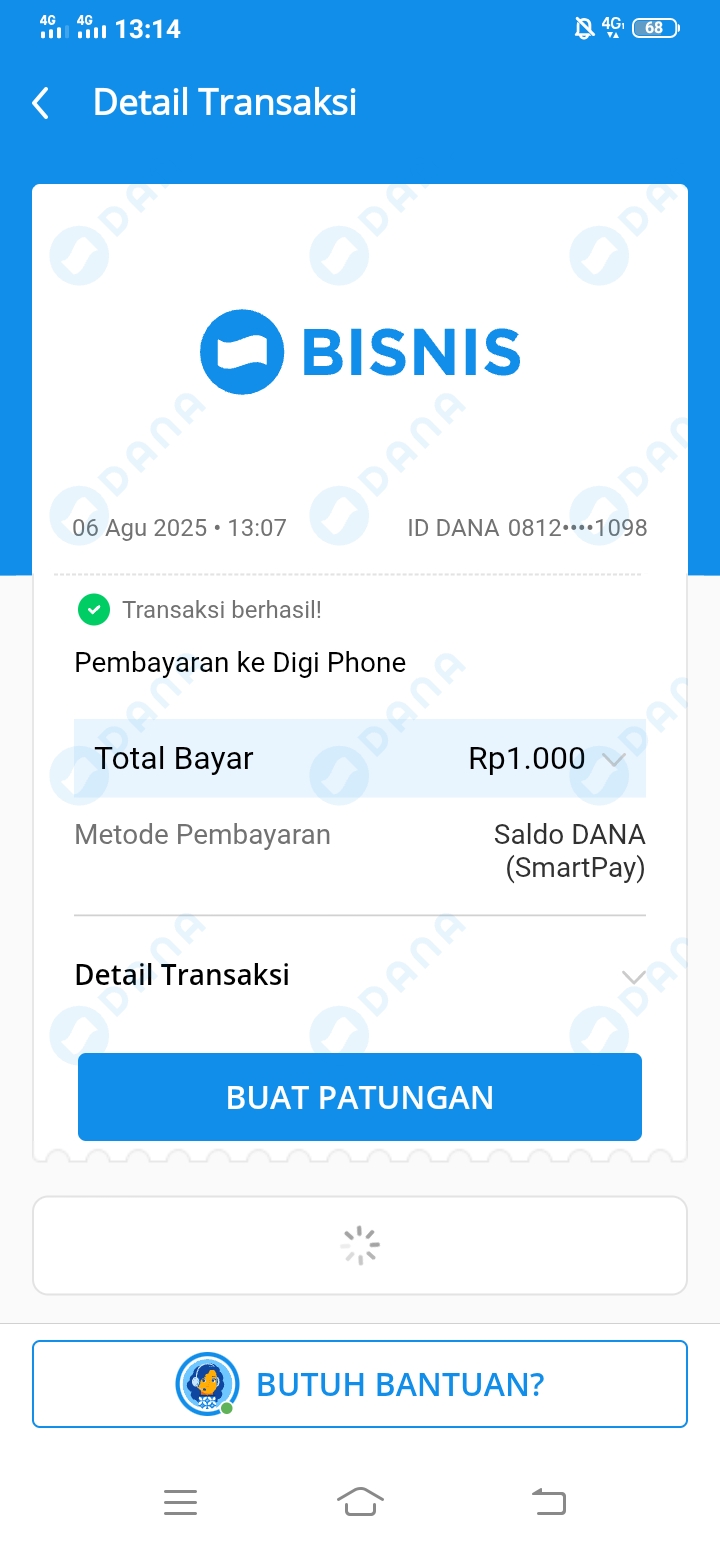720x1544 pixels.
Task: Go to the phone's home screen
Action: point(360,1502)
